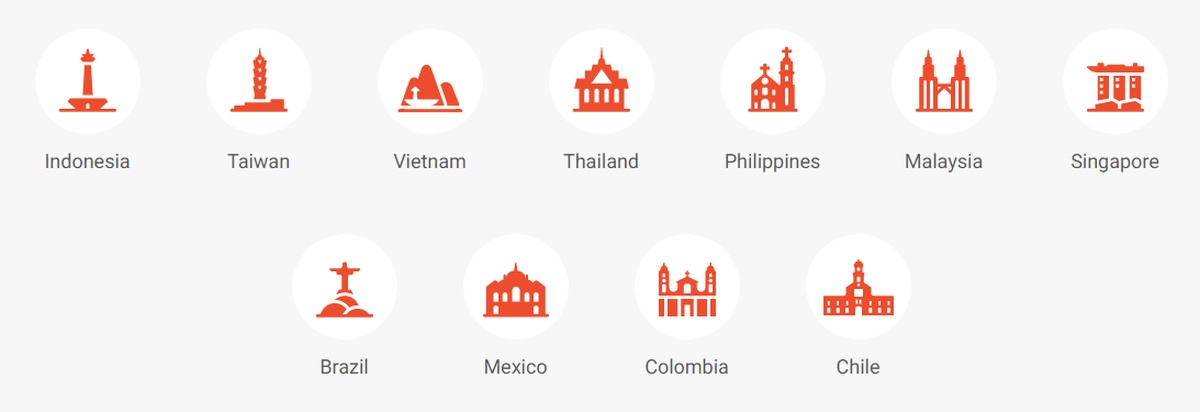Viewport: 1200px width, 412px height.
Task: Open the Mexico site
Action: click(516, 288)
